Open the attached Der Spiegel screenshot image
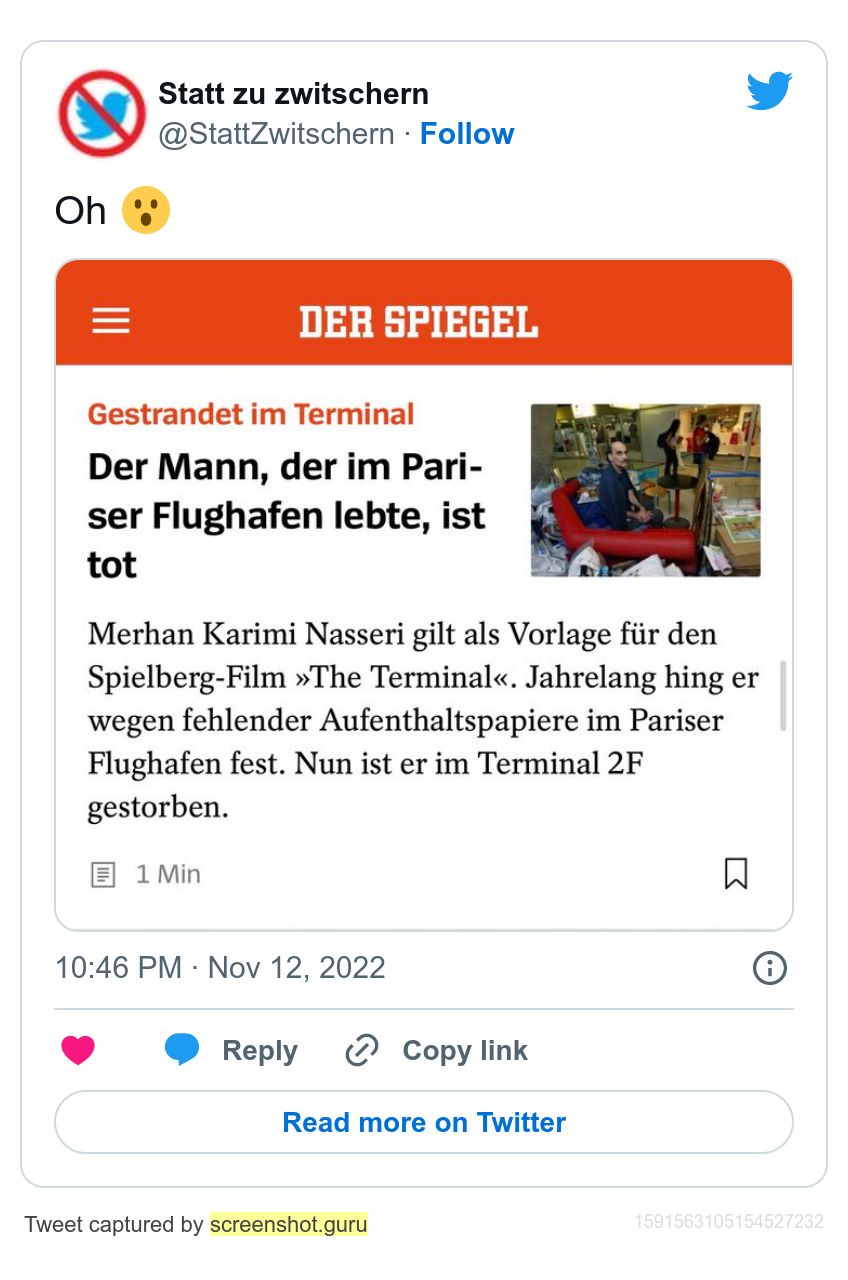The image size is (848, 1280). point(424,595)
